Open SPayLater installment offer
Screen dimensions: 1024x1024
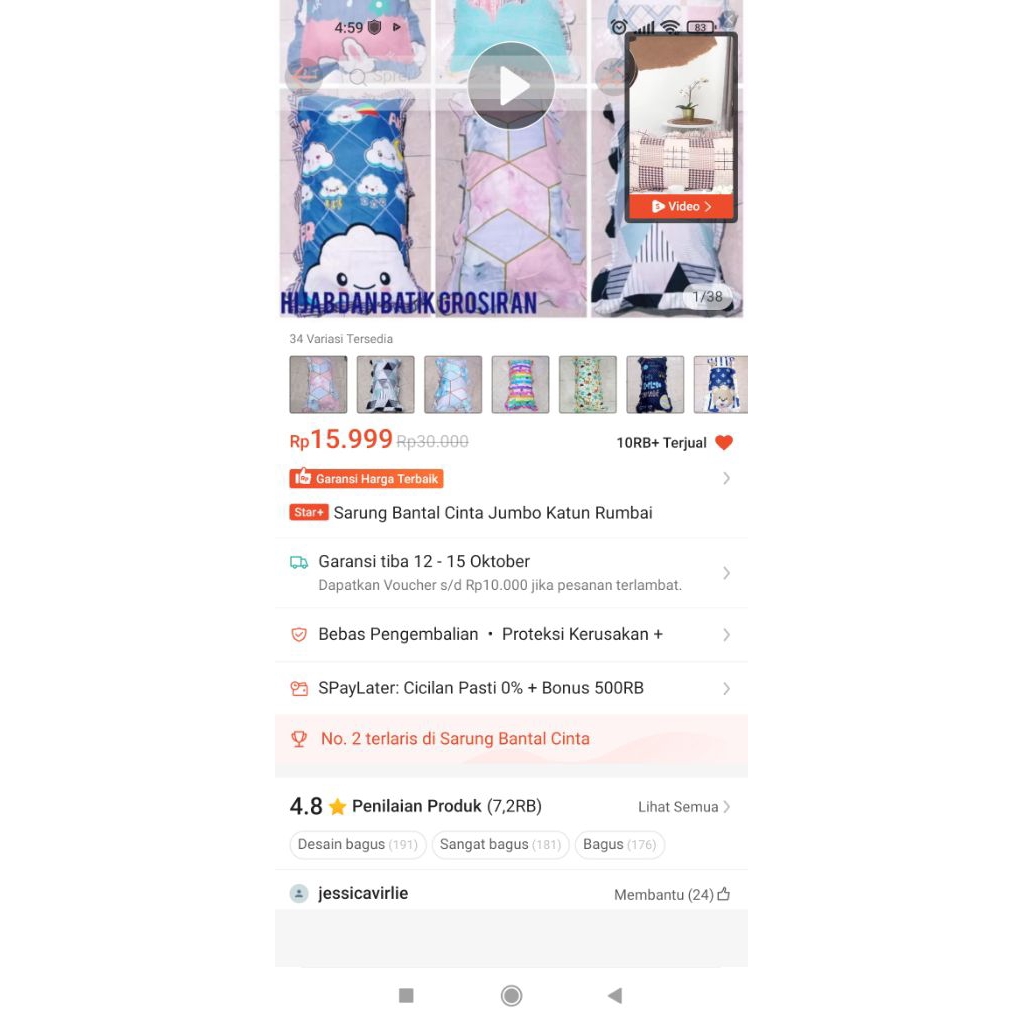click(510, 688)
